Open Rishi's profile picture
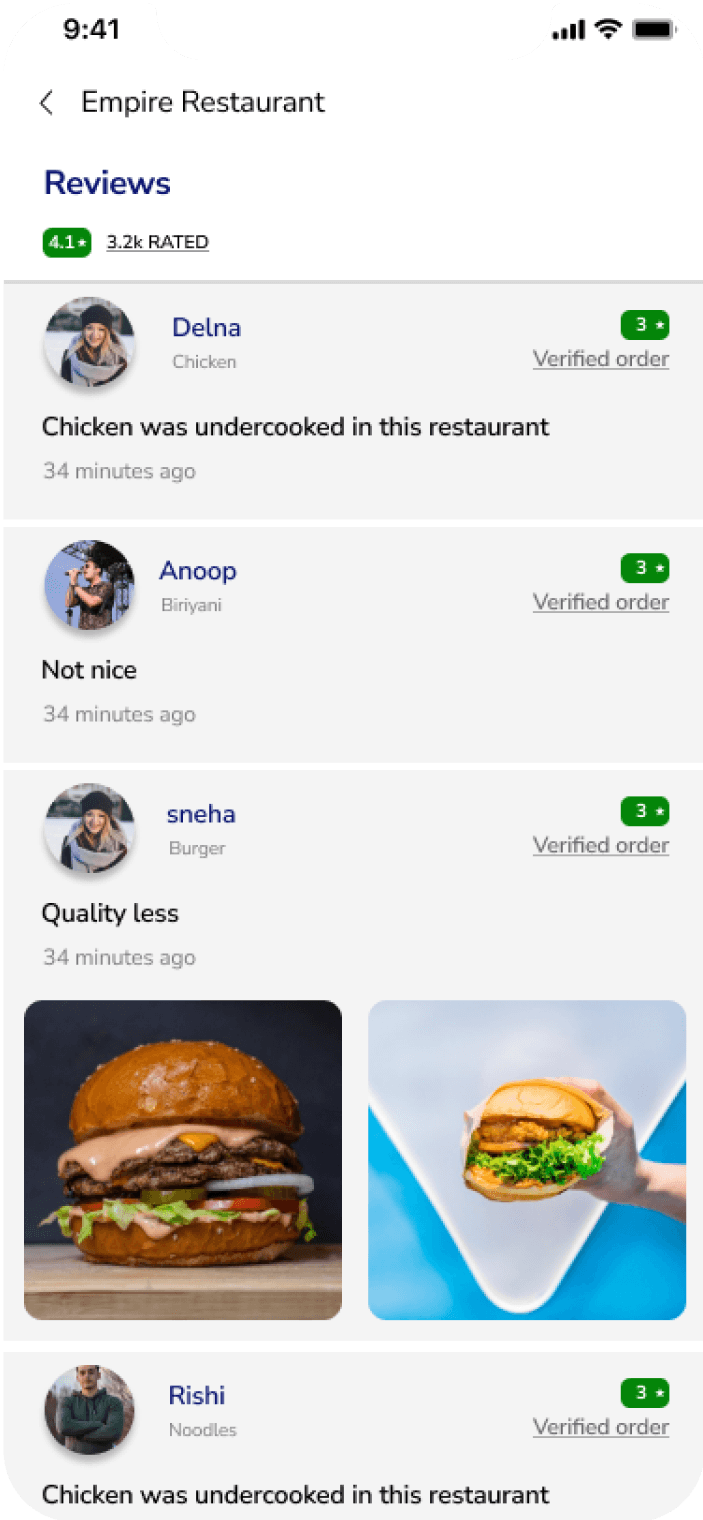The image size is (703, 1520). [89, 1410]
